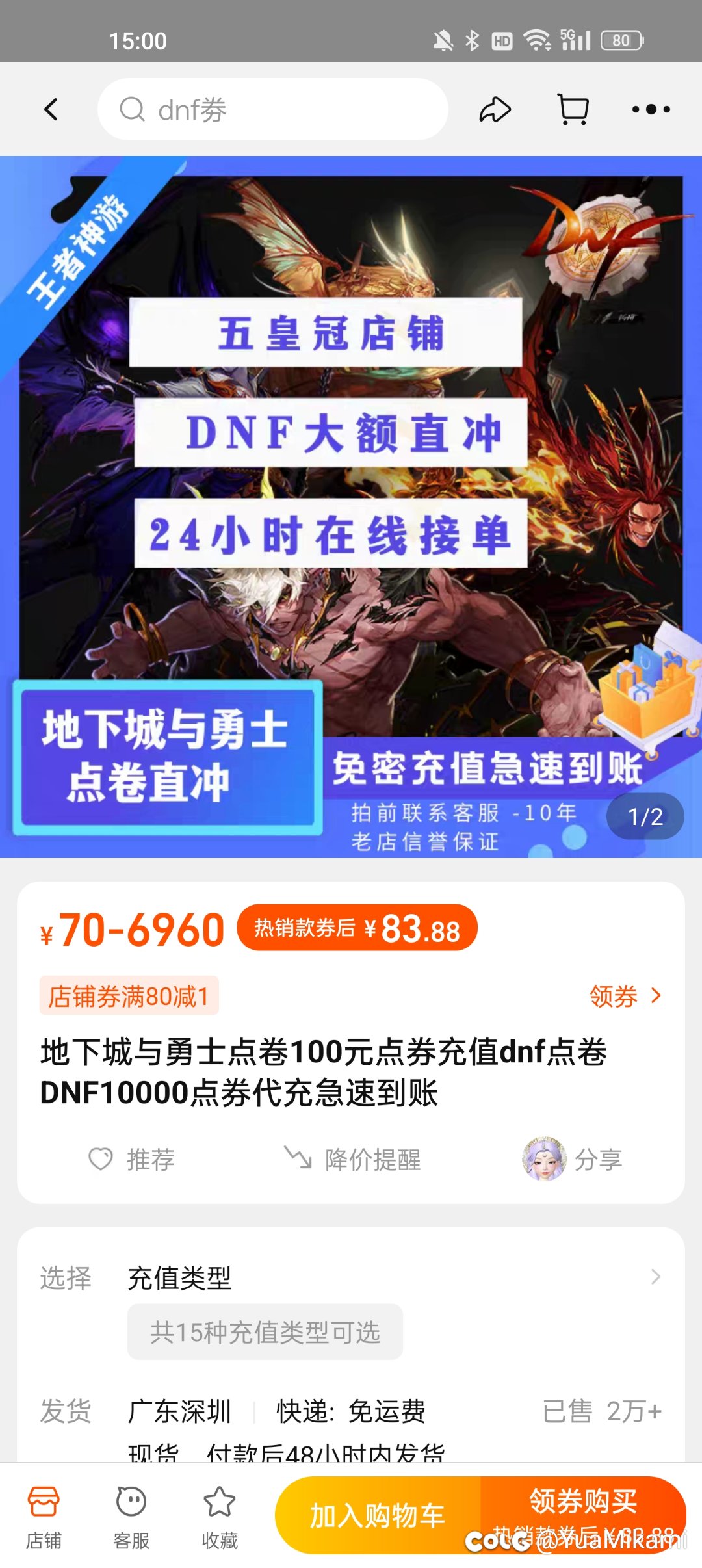Share this product via the arrow icon
Screen dimensions: 702x1568
[495, 109]
